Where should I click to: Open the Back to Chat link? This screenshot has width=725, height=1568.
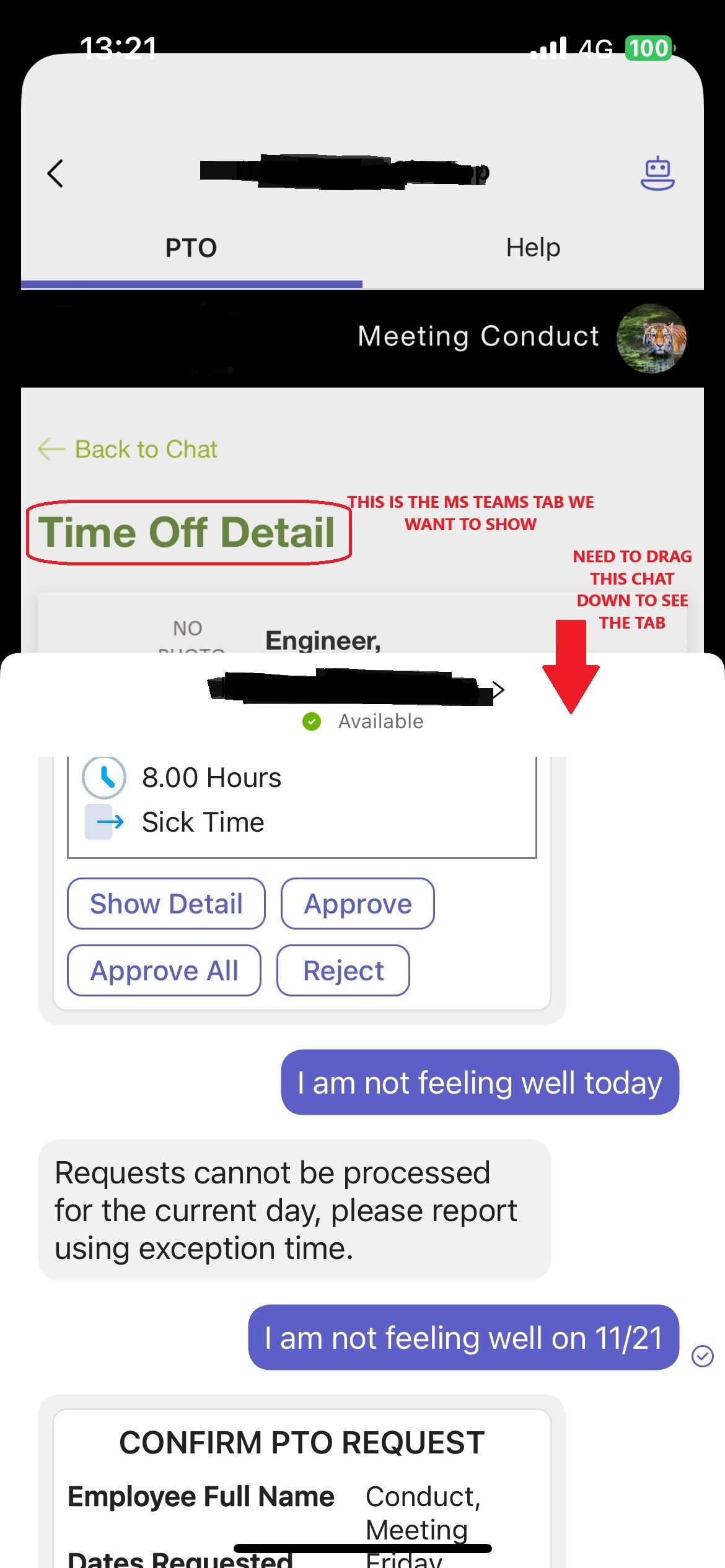tap(146, 448)
